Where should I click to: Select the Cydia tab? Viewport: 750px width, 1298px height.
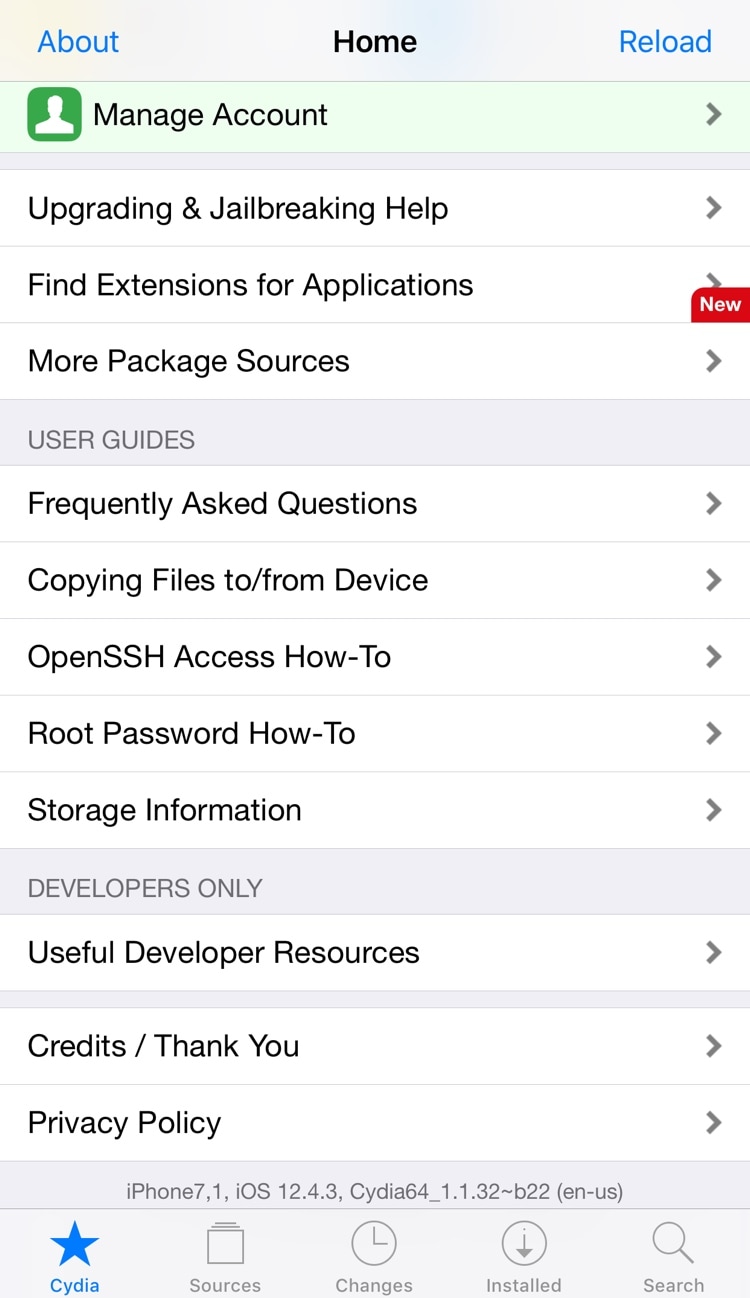tap(75, 1256)
